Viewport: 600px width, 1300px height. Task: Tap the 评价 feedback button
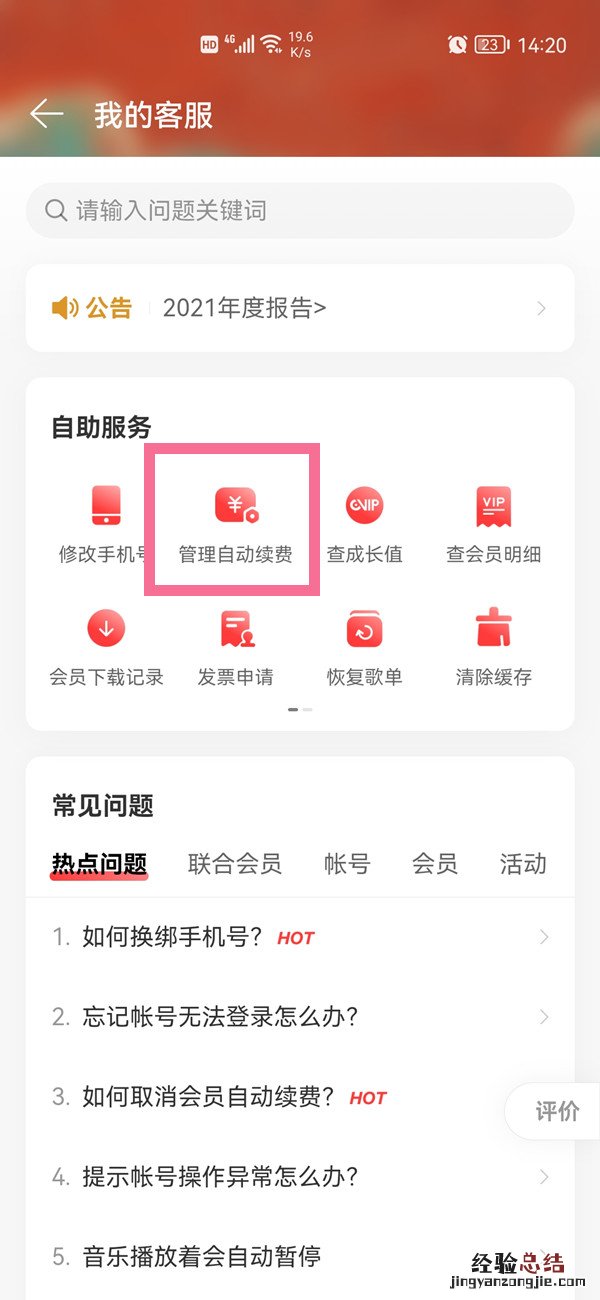pyautogui.click(x=556, y=1111)
